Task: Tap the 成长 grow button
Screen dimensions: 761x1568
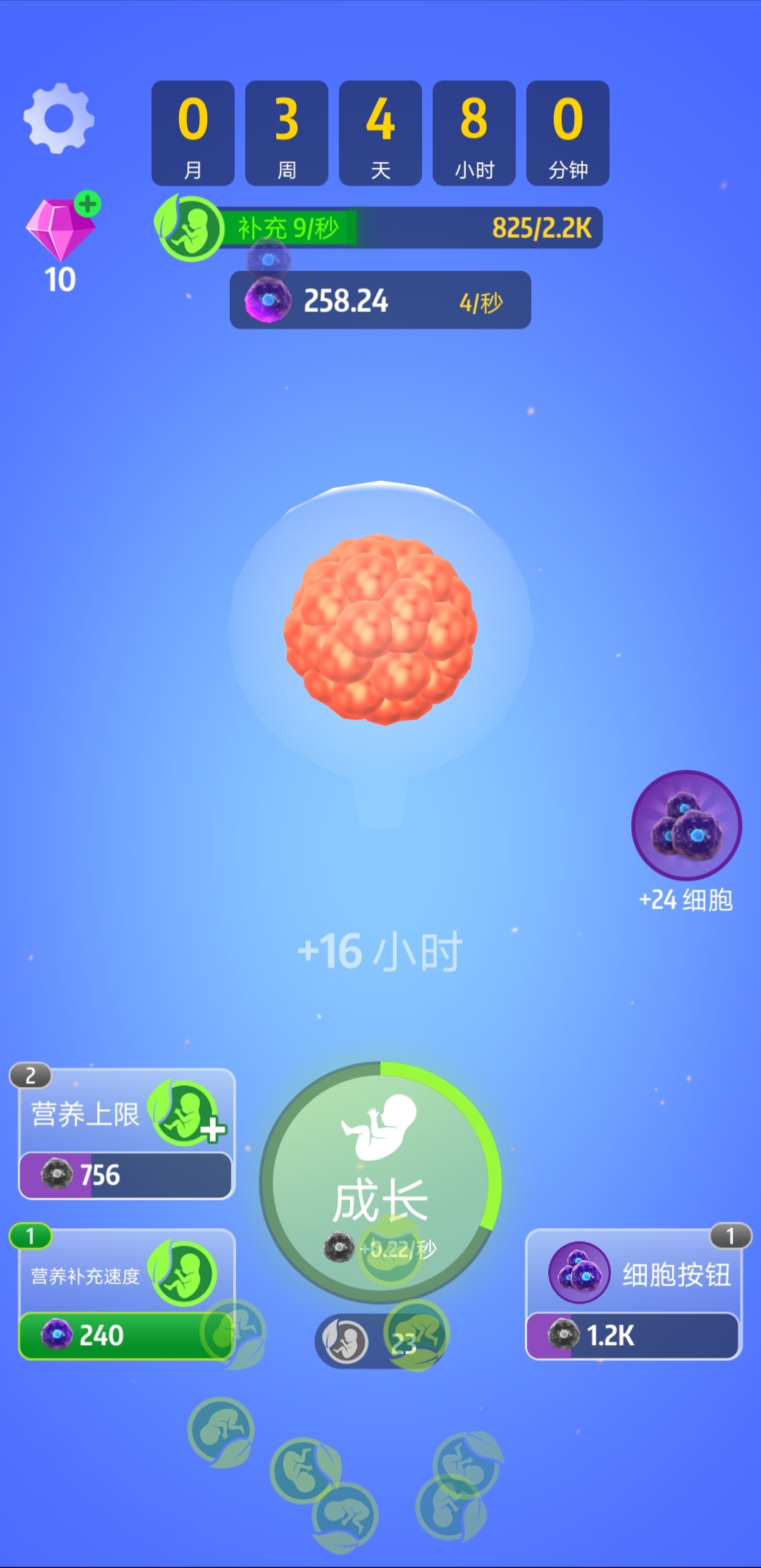Action: click(x=380, y=1182)
